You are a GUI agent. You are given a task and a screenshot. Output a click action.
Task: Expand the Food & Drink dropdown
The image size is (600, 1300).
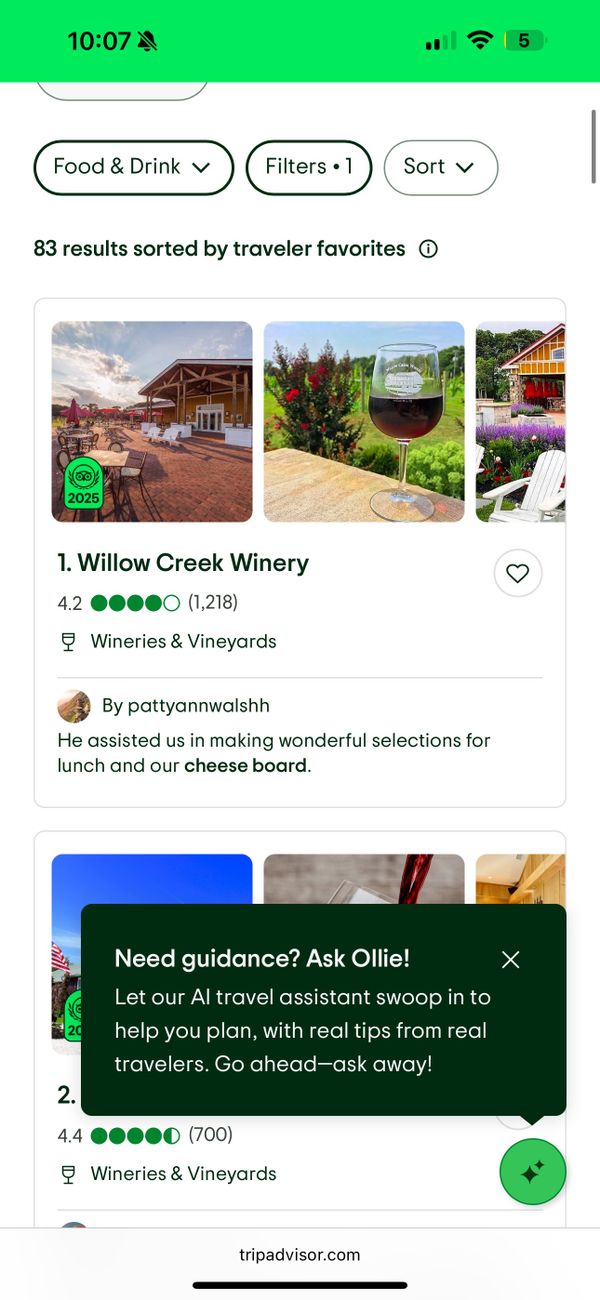pos(133,167)
